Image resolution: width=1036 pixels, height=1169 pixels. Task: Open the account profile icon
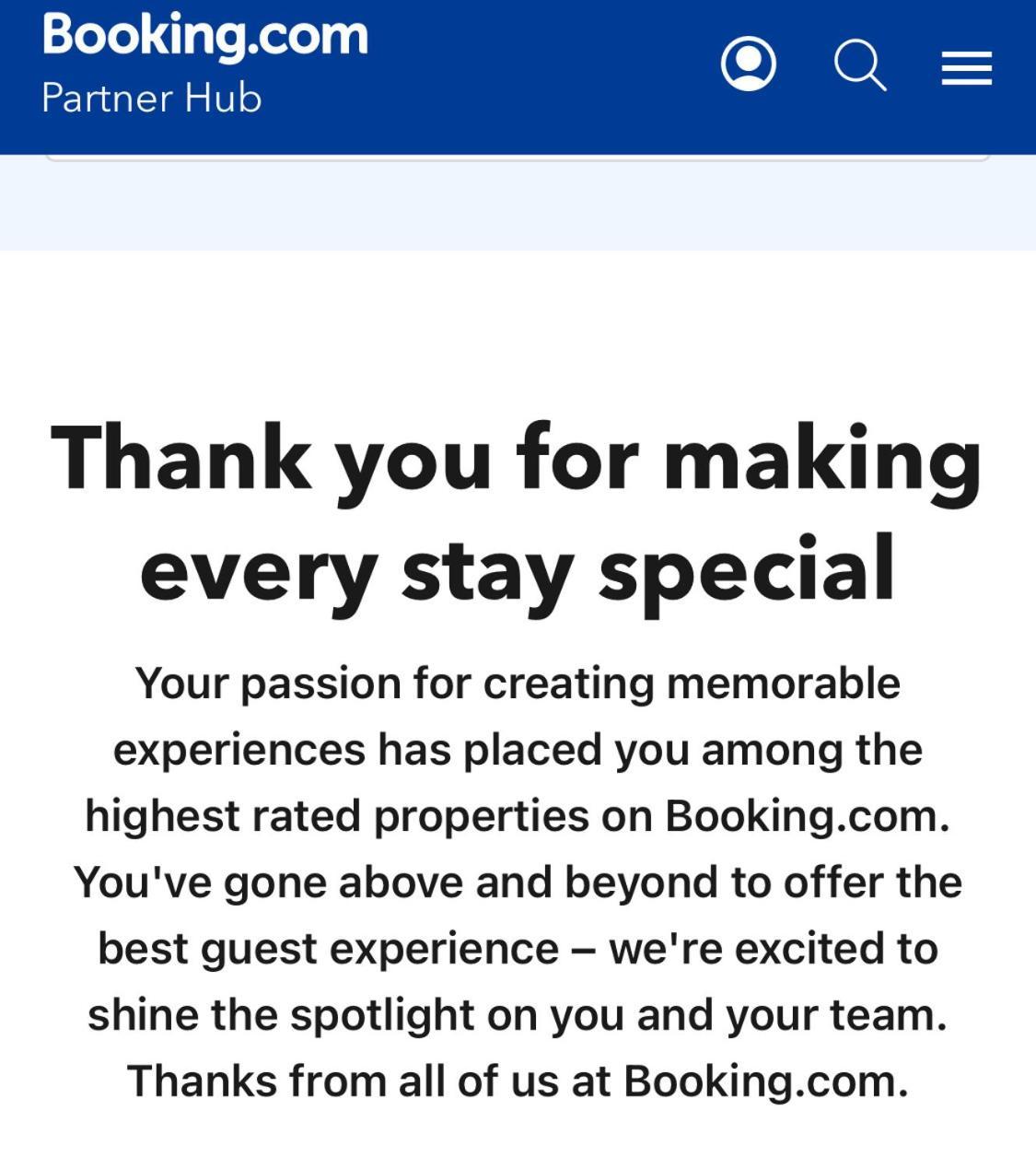pos(748,64)
